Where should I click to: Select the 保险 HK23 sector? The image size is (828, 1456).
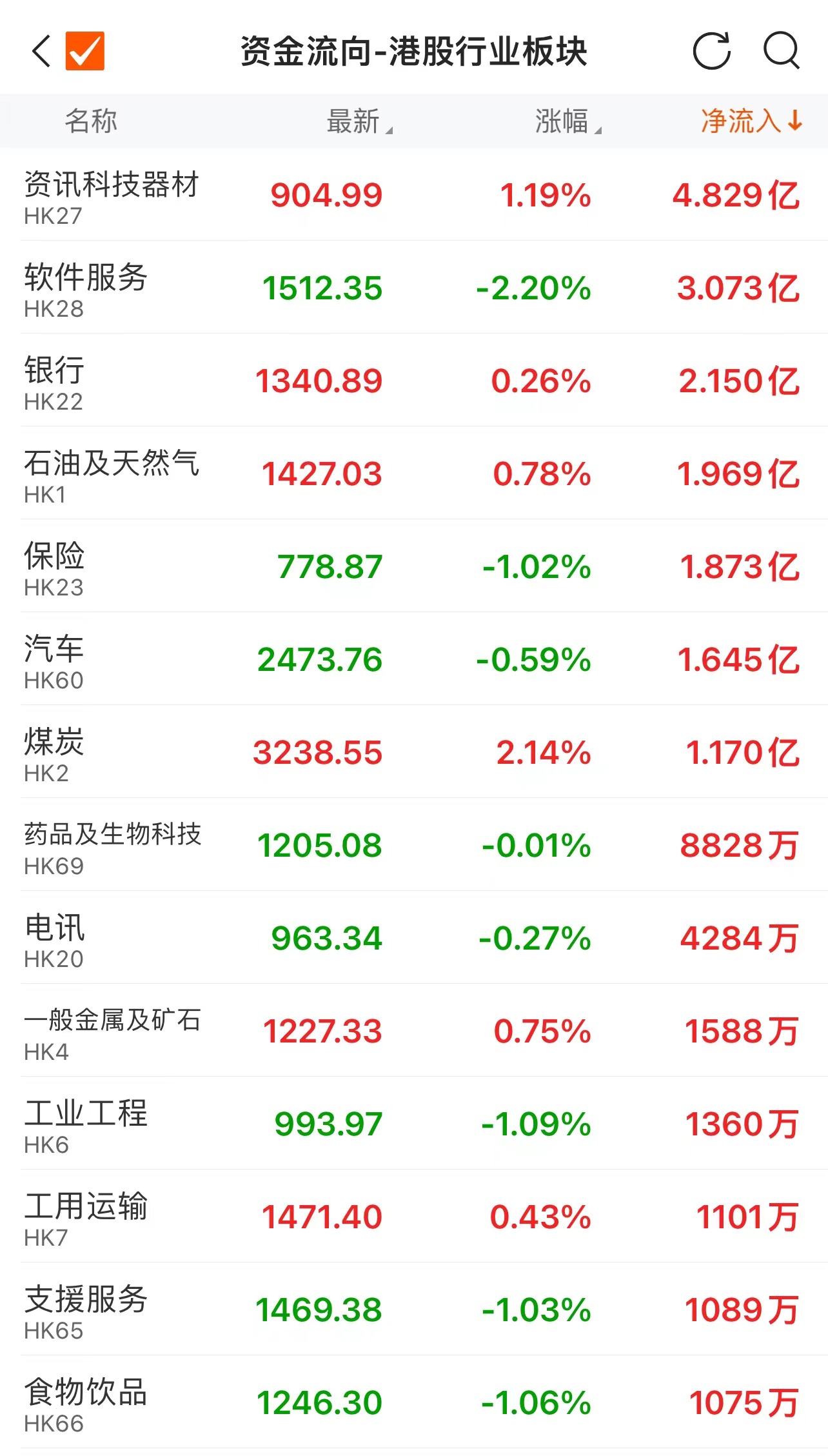(413, 566)
